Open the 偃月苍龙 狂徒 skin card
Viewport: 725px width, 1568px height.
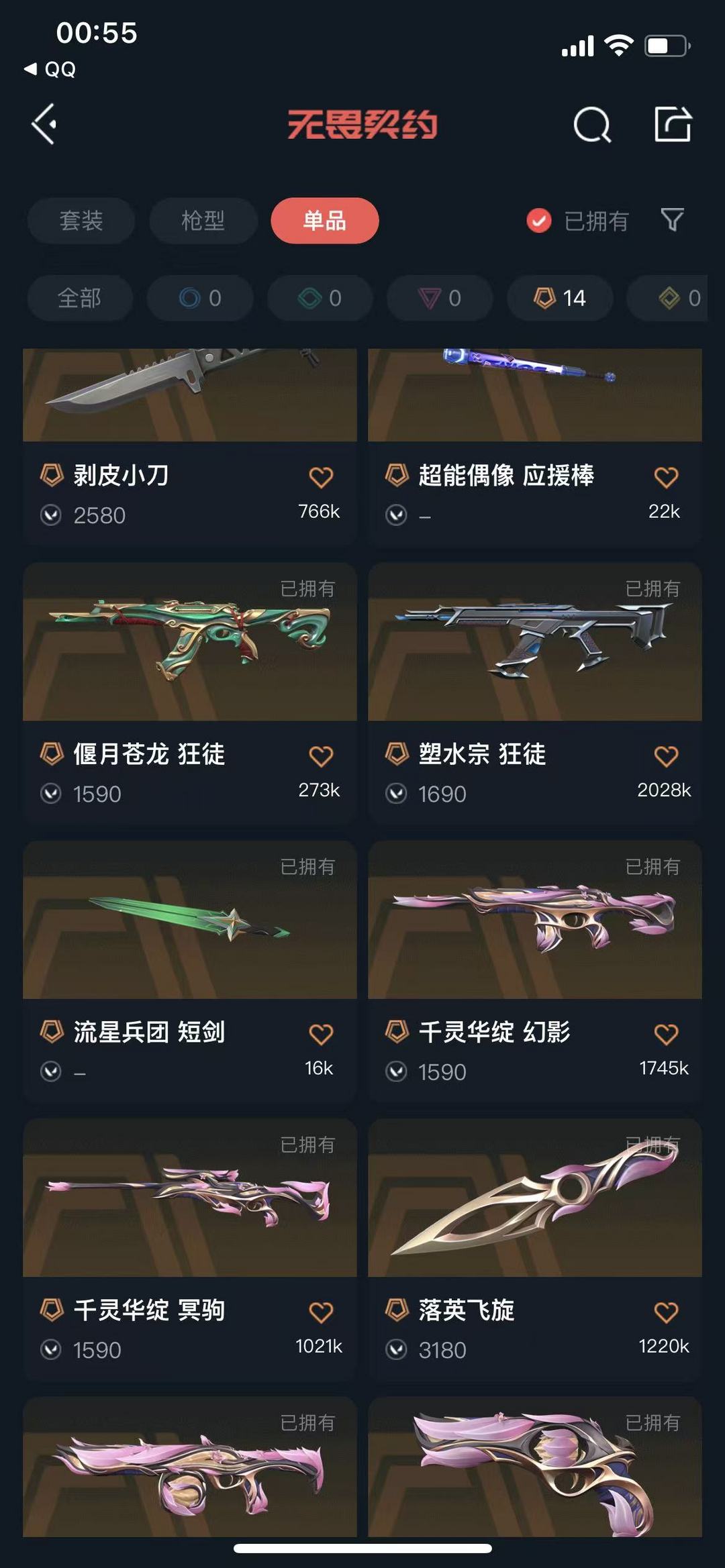[190, 693]
